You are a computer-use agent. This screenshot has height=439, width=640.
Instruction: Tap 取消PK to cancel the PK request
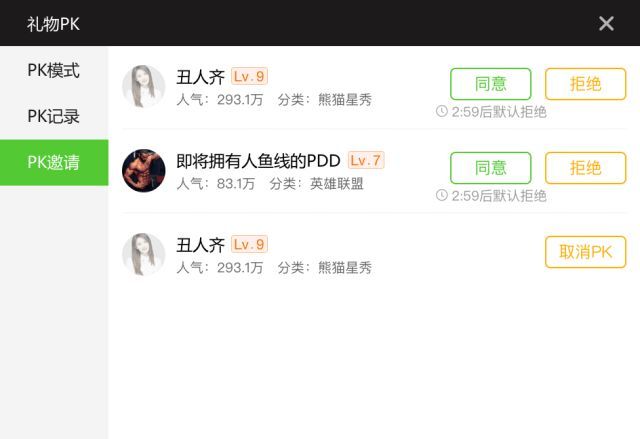pos(585,252)
